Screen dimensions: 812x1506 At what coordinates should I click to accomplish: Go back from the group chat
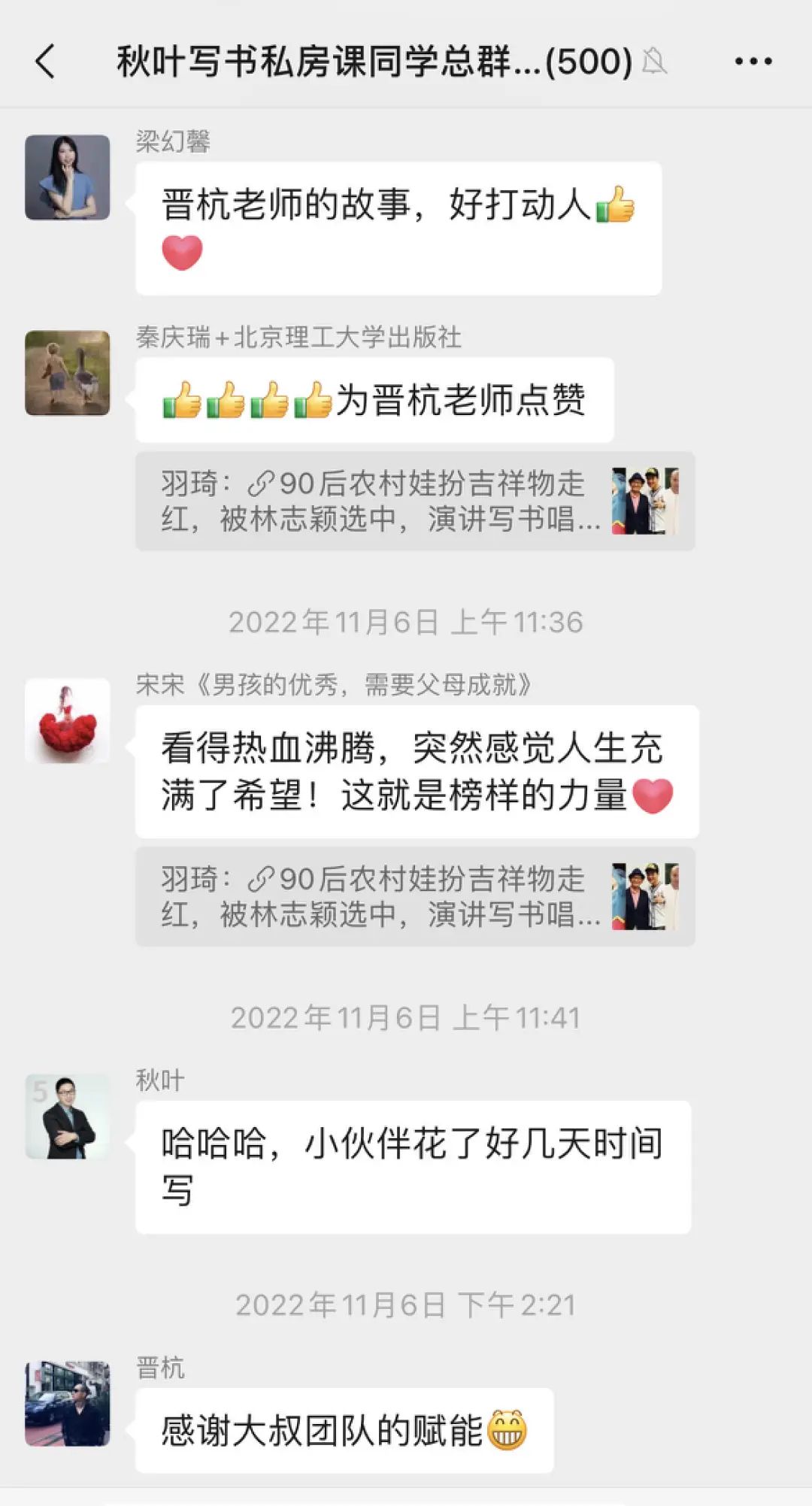click(x=45, y=61)
